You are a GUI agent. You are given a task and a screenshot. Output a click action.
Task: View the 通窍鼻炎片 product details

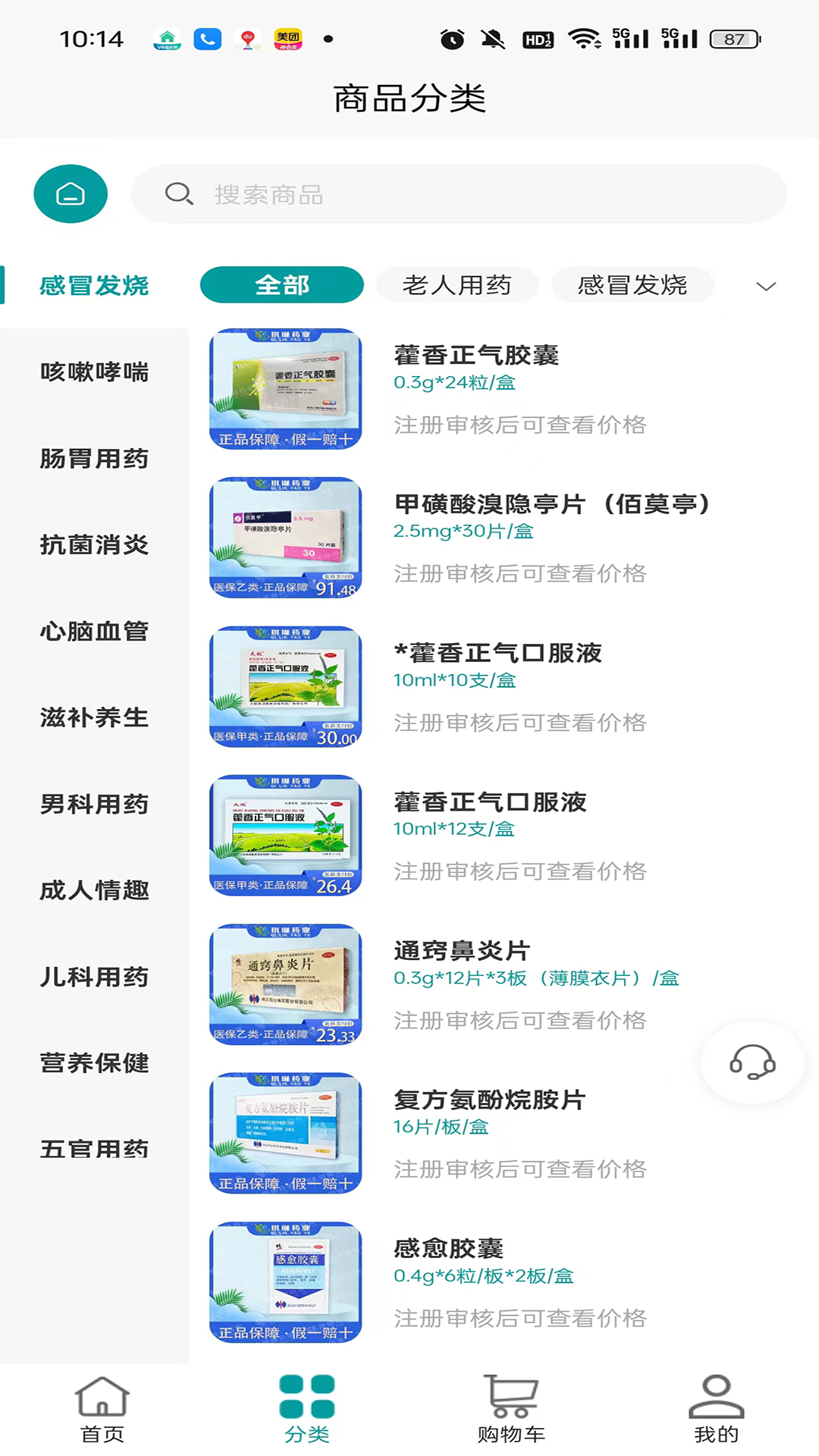pos(462,950)
